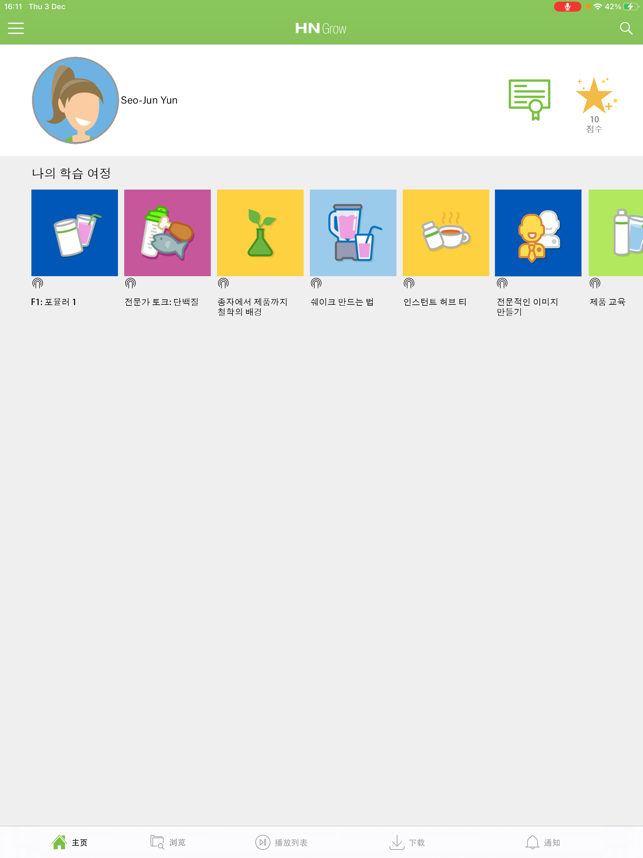Switch to the 主页 home tab
Screen dimensions: 643x858
(70, 842)
